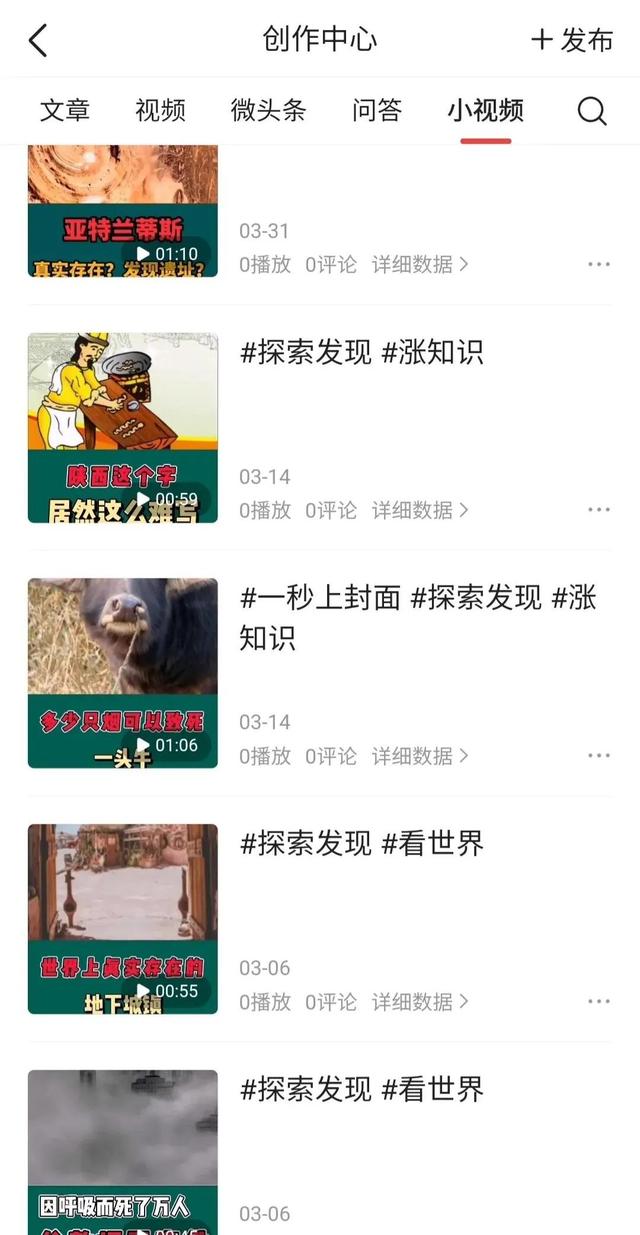Open the 微头条 tab
Image resolution: width=640 pixels, height=1235 pixels.
click(268, 110)
